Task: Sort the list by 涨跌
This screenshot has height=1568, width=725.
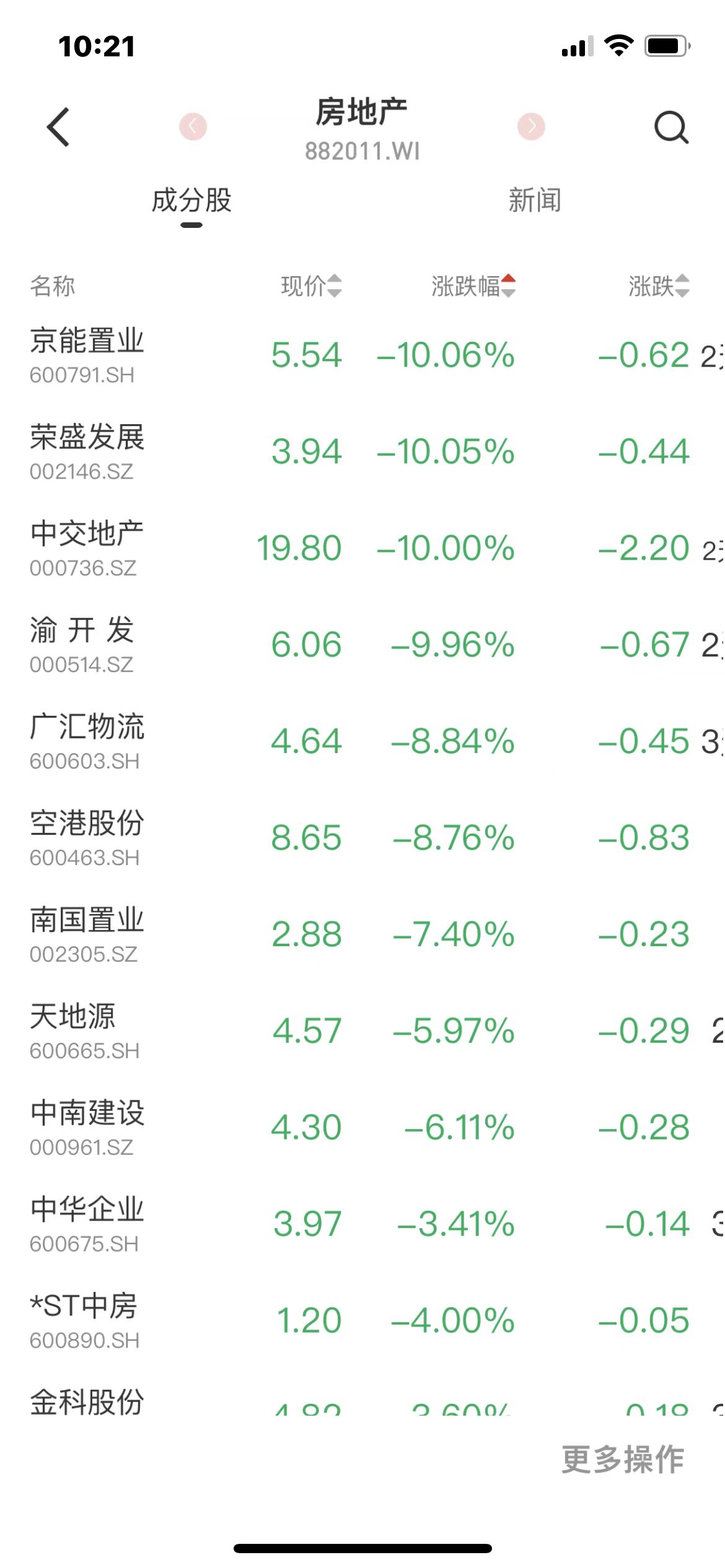Action: coord(658,286)
